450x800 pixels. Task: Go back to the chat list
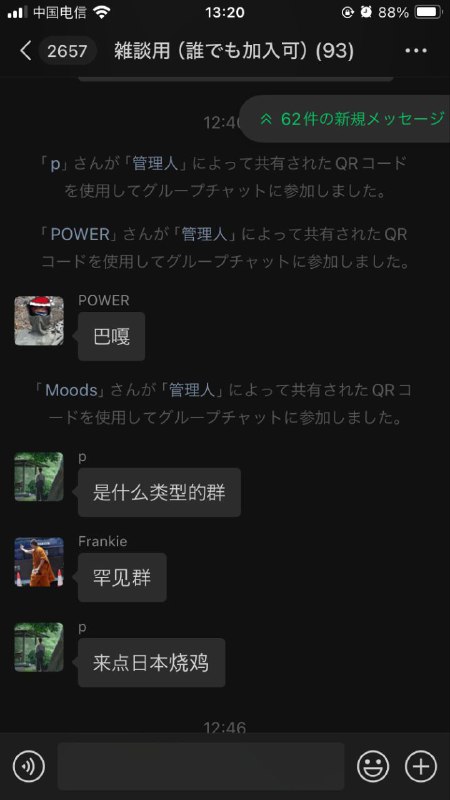pos(26,51)
